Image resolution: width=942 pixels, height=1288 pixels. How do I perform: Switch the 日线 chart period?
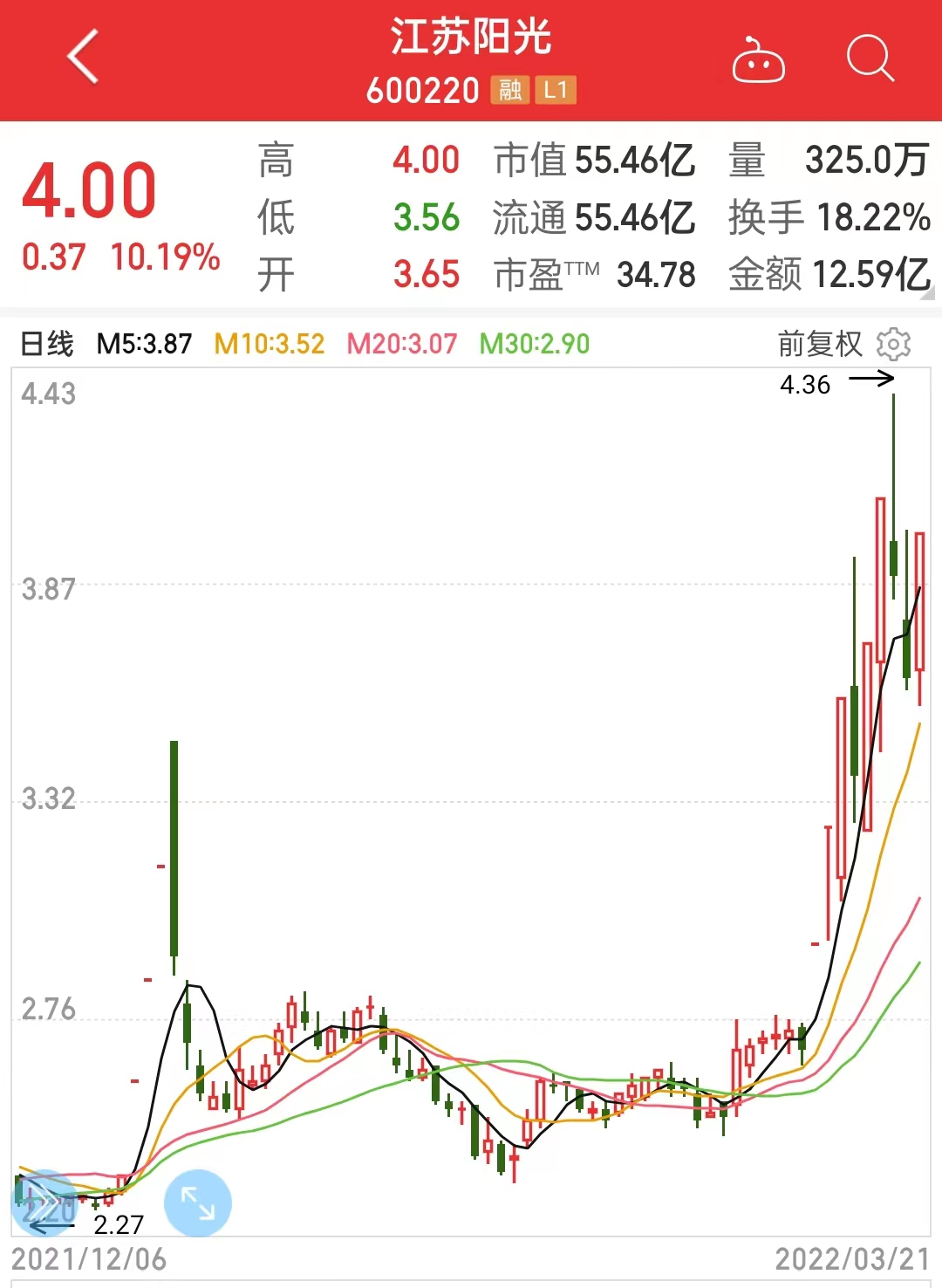click(x=47, y=344)
